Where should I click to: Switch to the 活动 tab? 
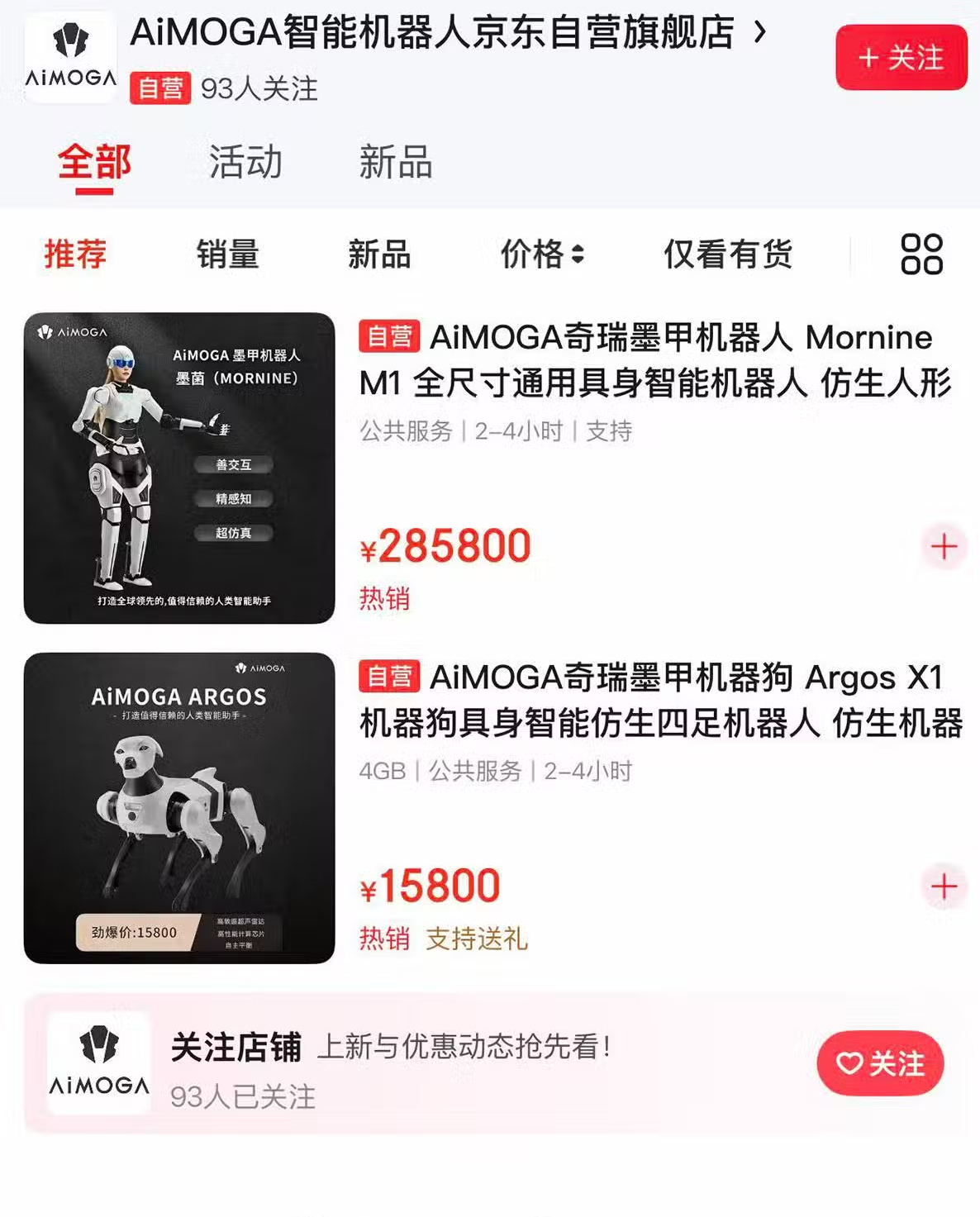(245, 162)
